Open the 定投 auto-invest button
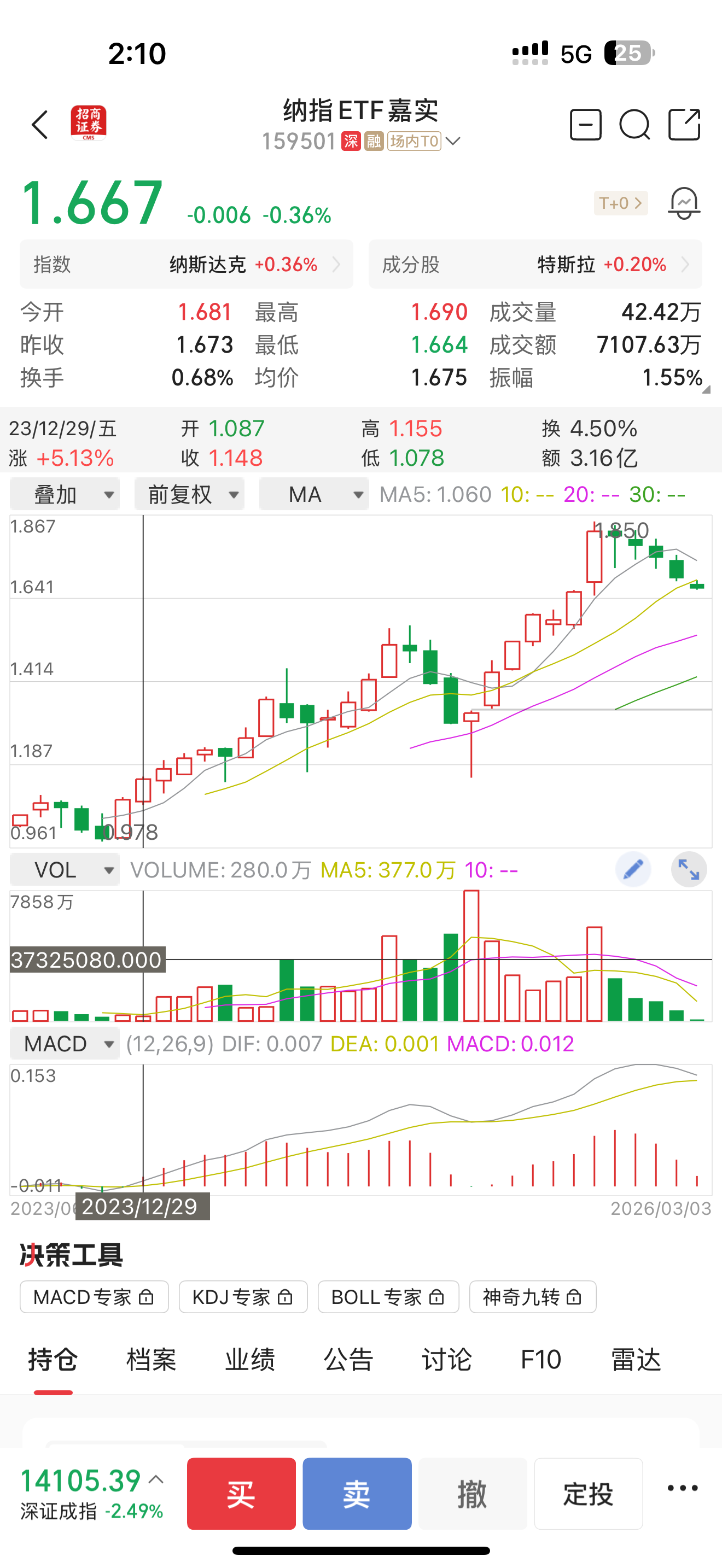 [x=588, y=1494]
